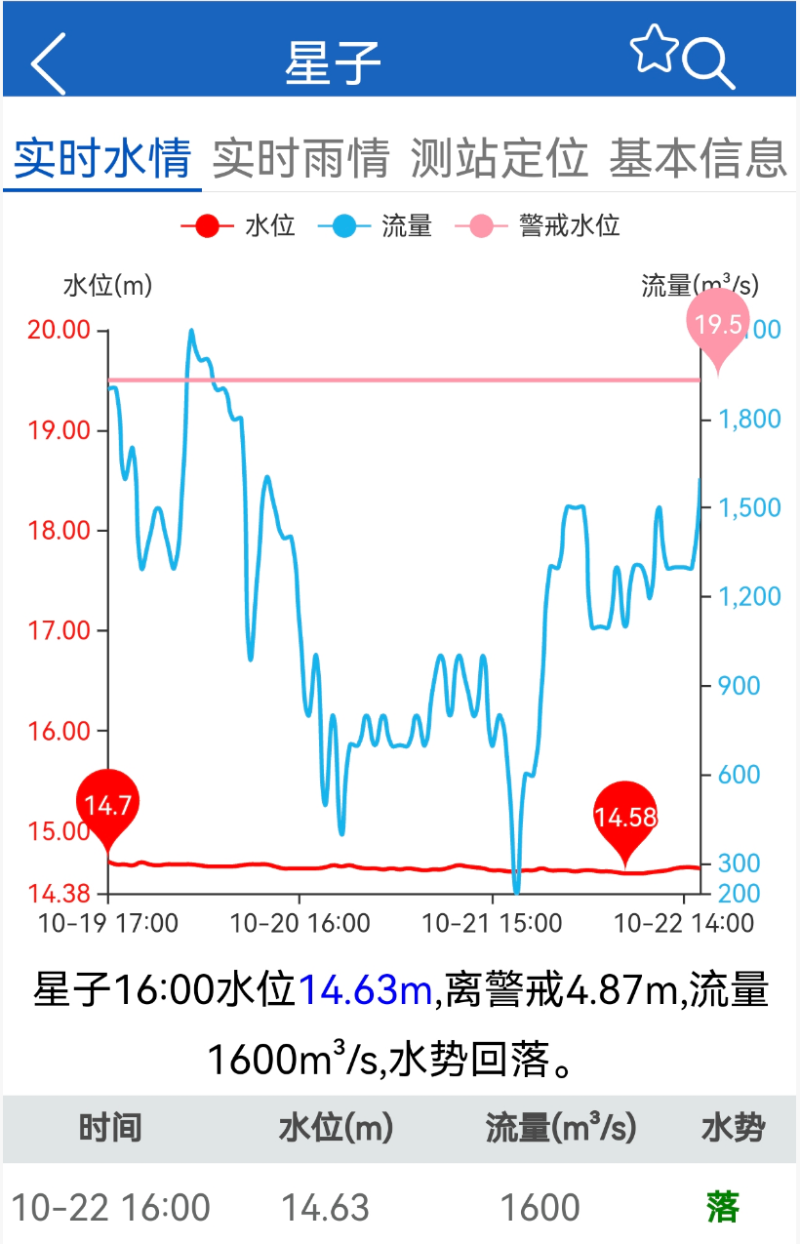Favorite the 星子 station with the star
The width and height of the screenshot is (800, 1244).
[x=654, y=50]
